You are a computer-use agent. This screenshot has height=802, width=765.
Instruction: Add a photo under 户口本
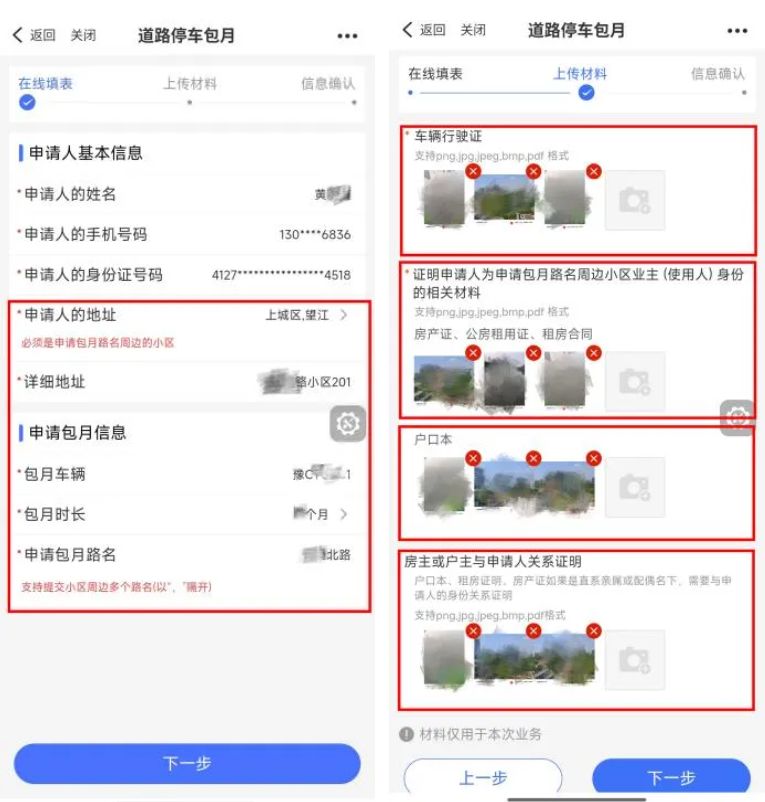[634, 487]
